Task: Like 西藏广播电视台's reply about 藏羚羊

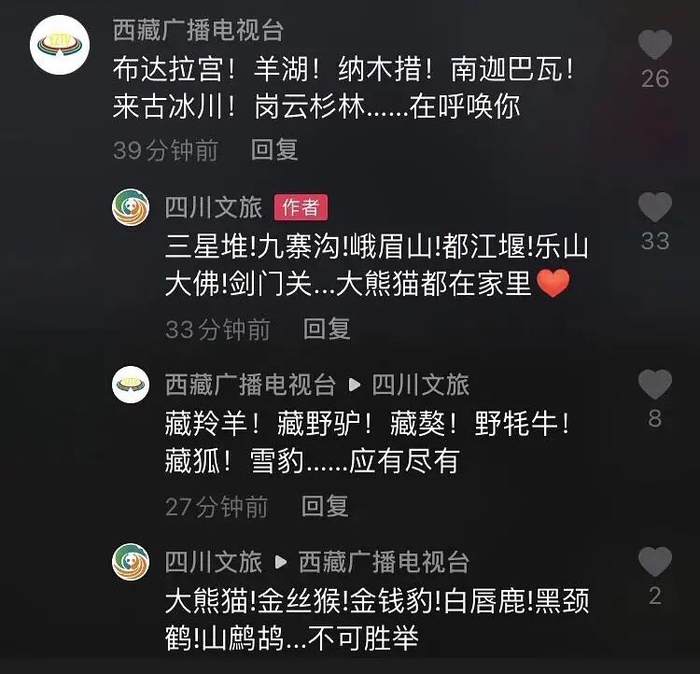Action: coord(655,384)
